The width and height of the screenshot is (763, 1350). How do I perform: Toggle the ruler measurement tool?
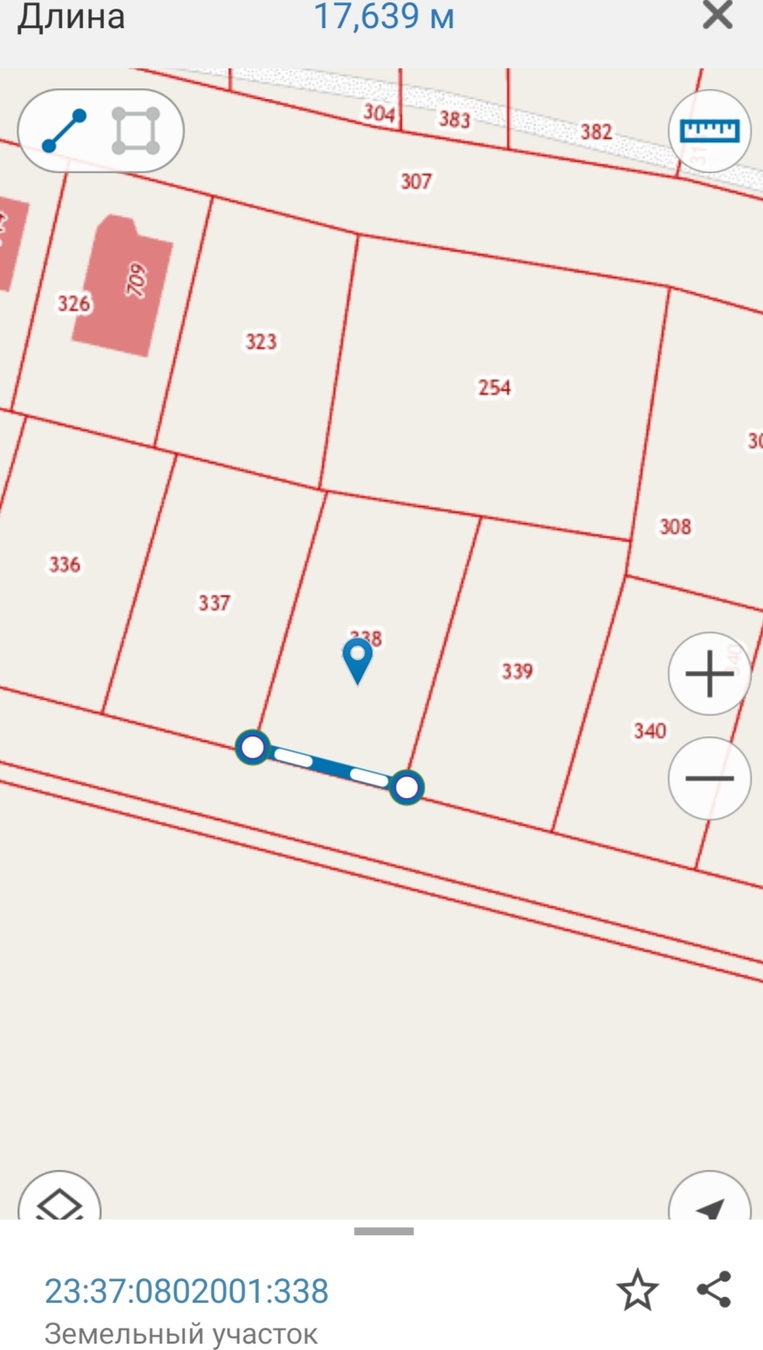click(709, 131)
